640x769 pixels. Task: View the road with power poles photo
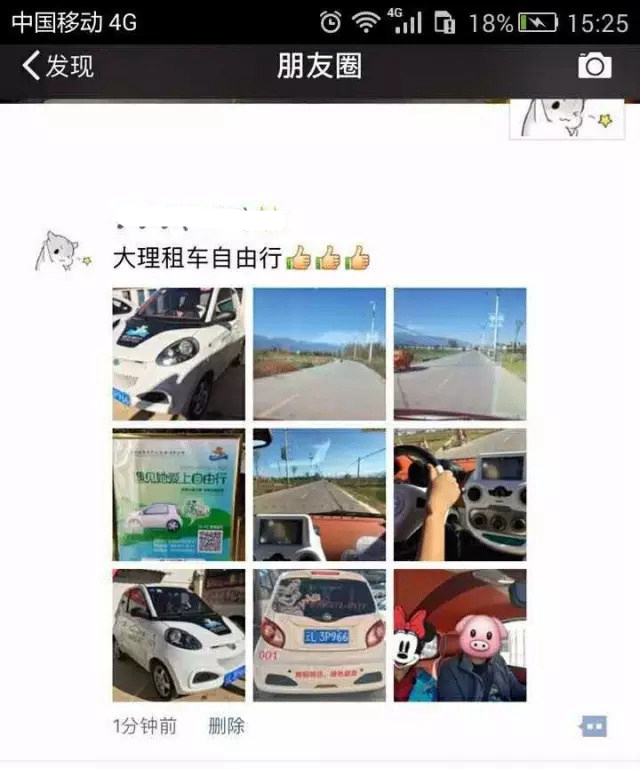(460, 354)
